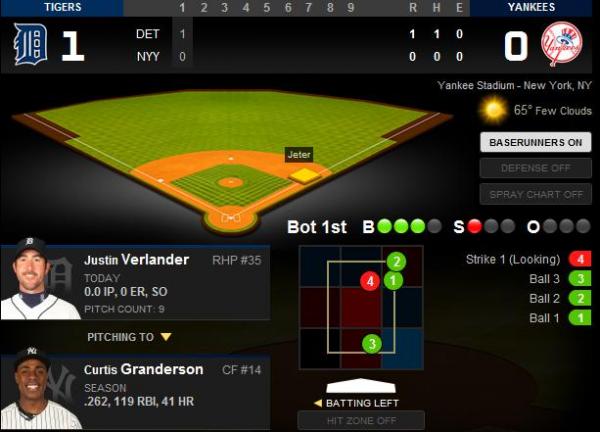Enable the Spray Chart Off button
Screen dimensions: 600x432
pyautogui.click(x=535, y=194)
